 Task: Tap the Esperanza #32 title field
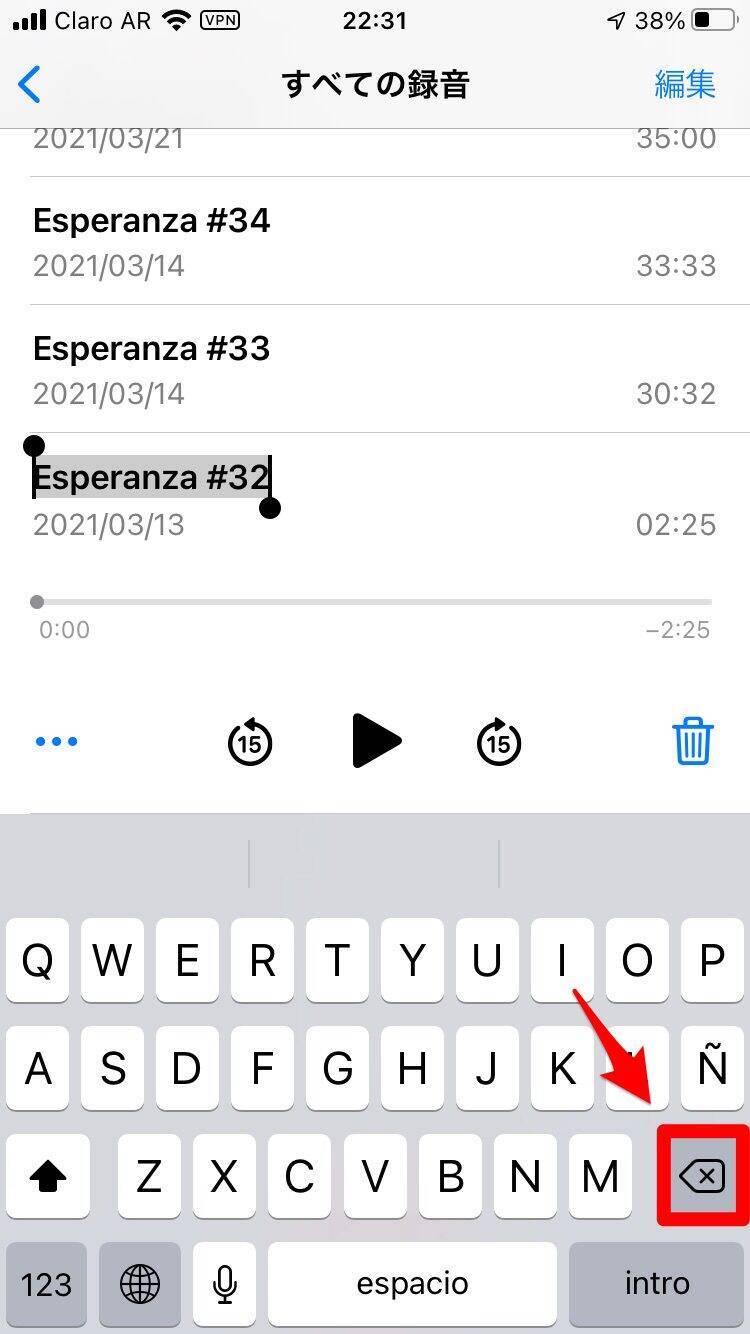coord(151,478)
